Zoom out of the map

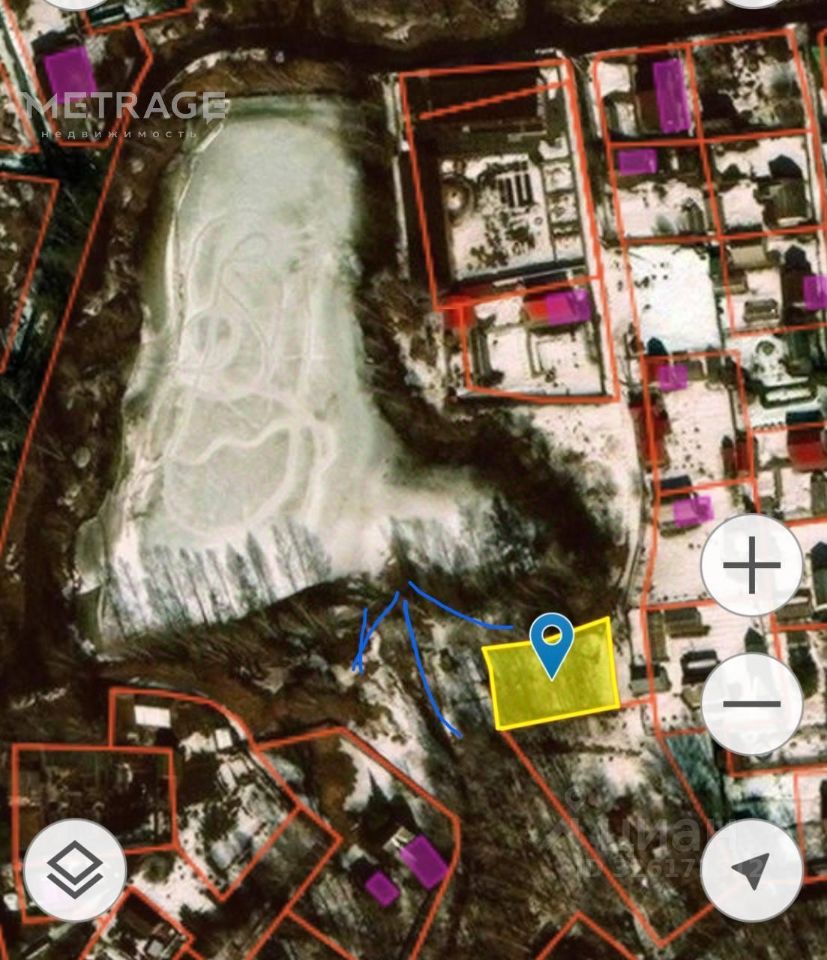tap(751, 704)
